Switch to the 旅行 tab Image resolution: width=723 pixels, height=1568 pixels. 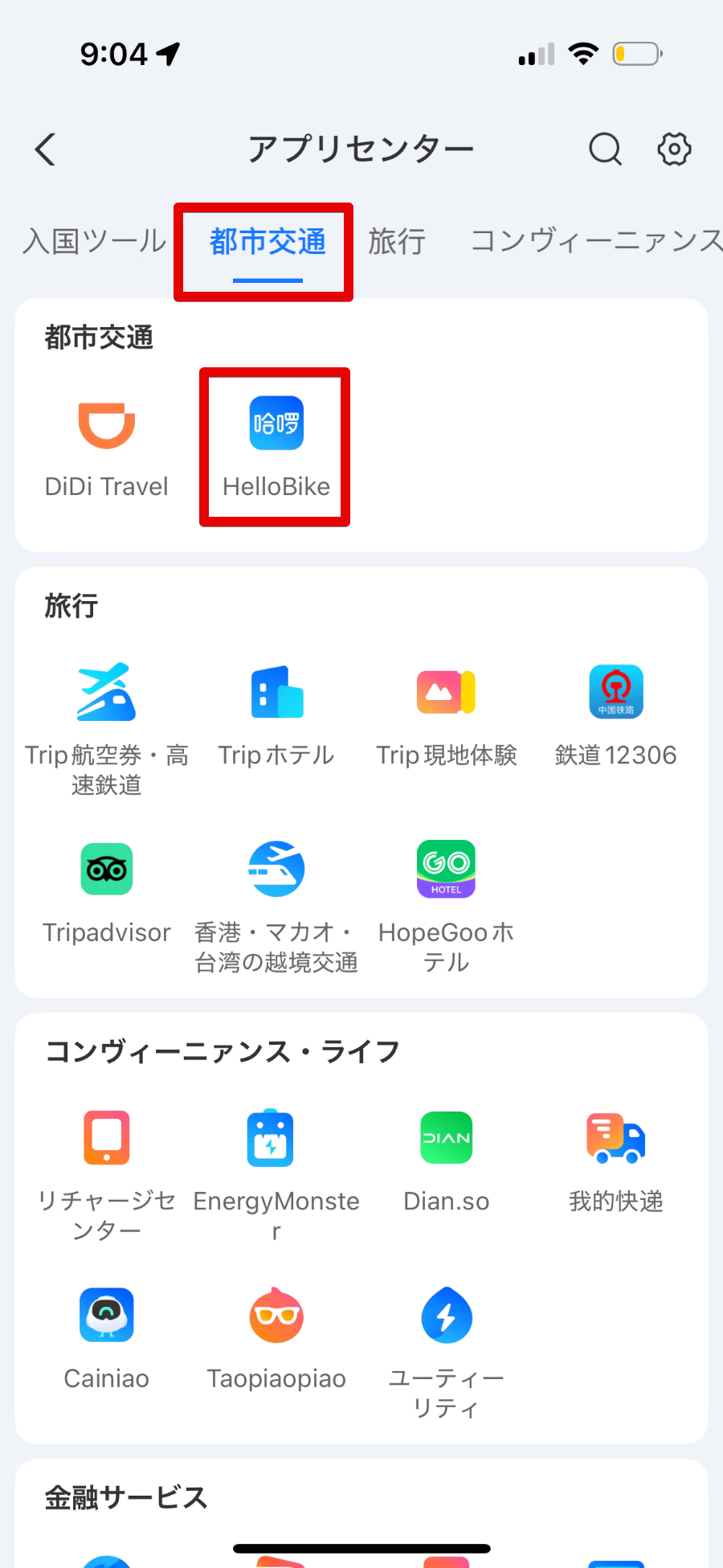coord(397,242)
